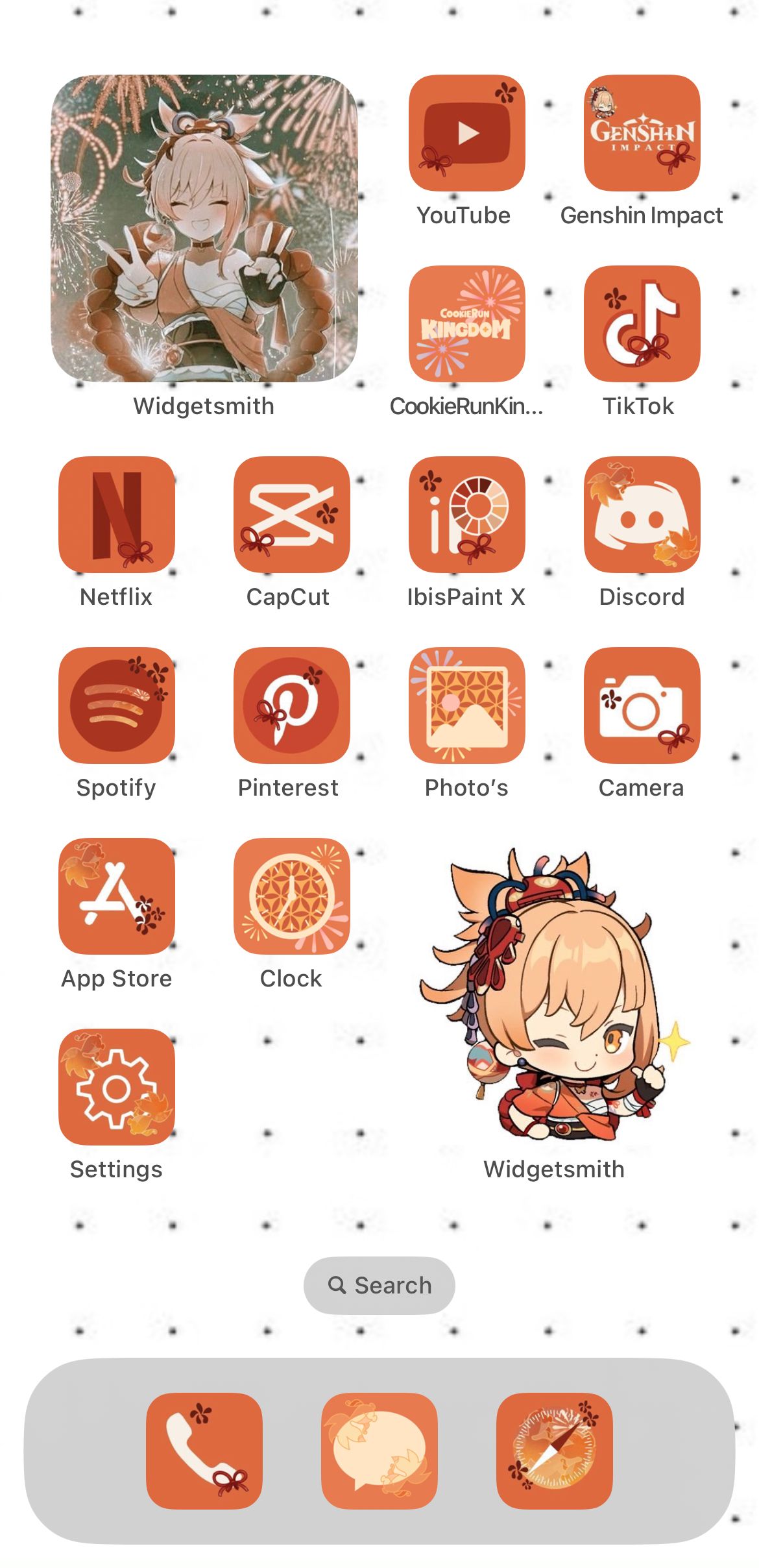Open the Discord app
This screenshot has height=1568, width=759.
pyautogui.click(x=642, y=515)
